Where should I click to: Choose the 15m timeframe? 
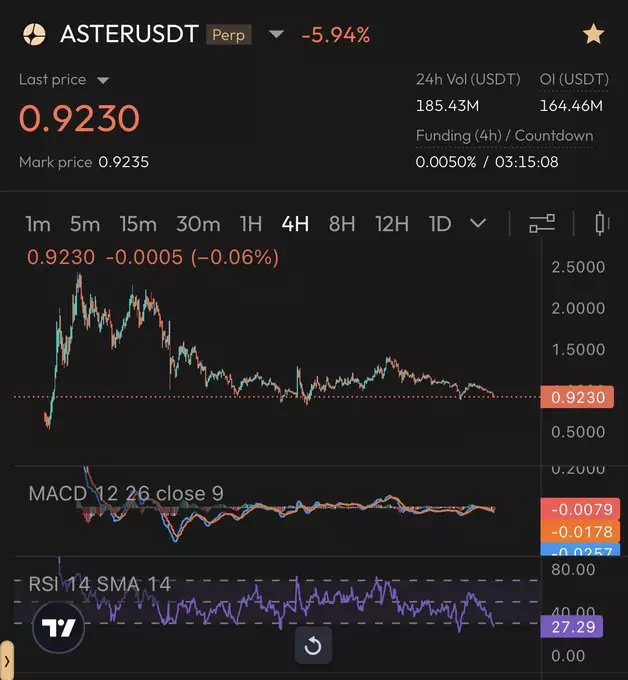pyautogui.click(x=138, y=224)
